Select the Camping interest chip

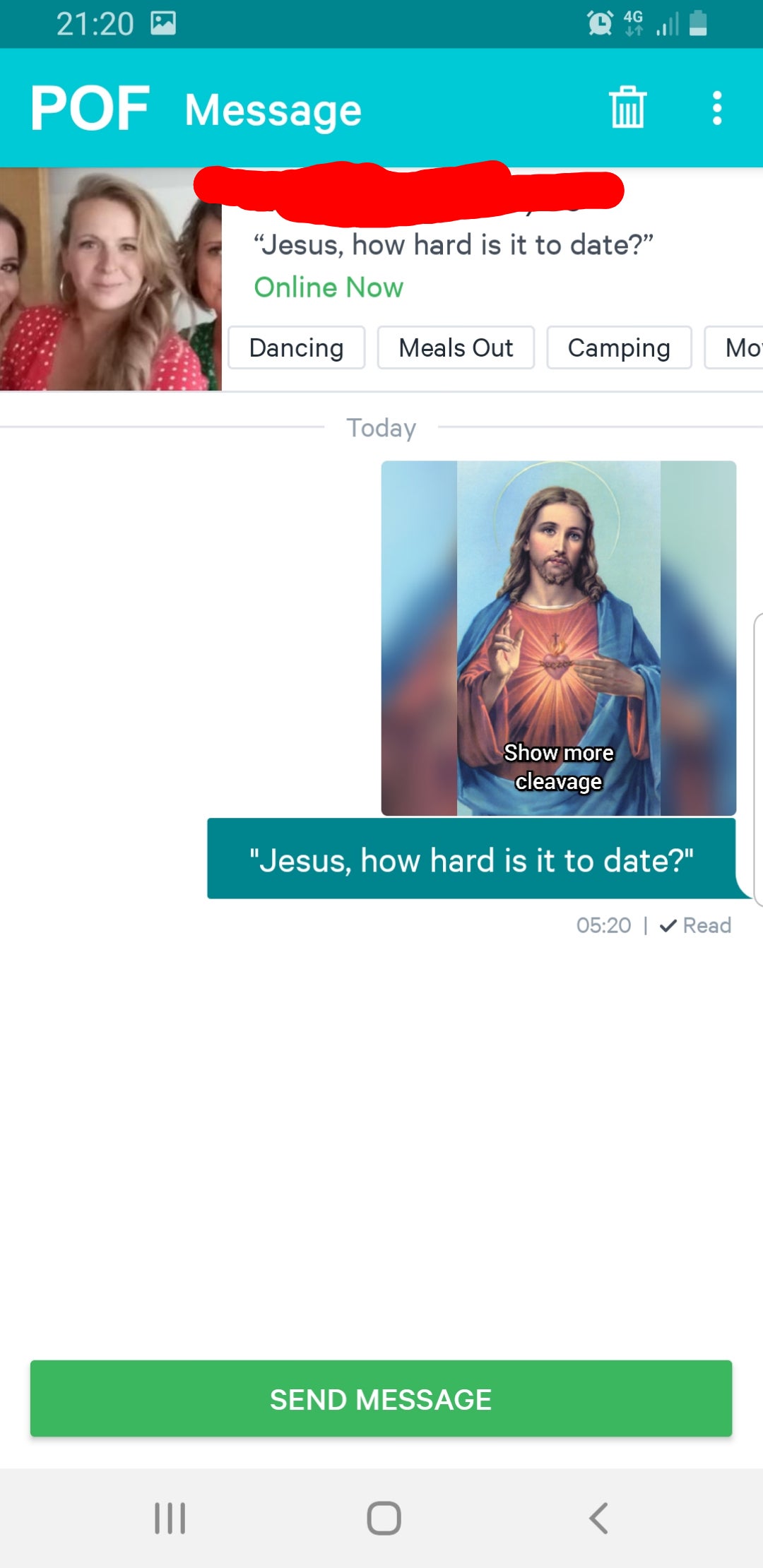click(x=619, y=348)
